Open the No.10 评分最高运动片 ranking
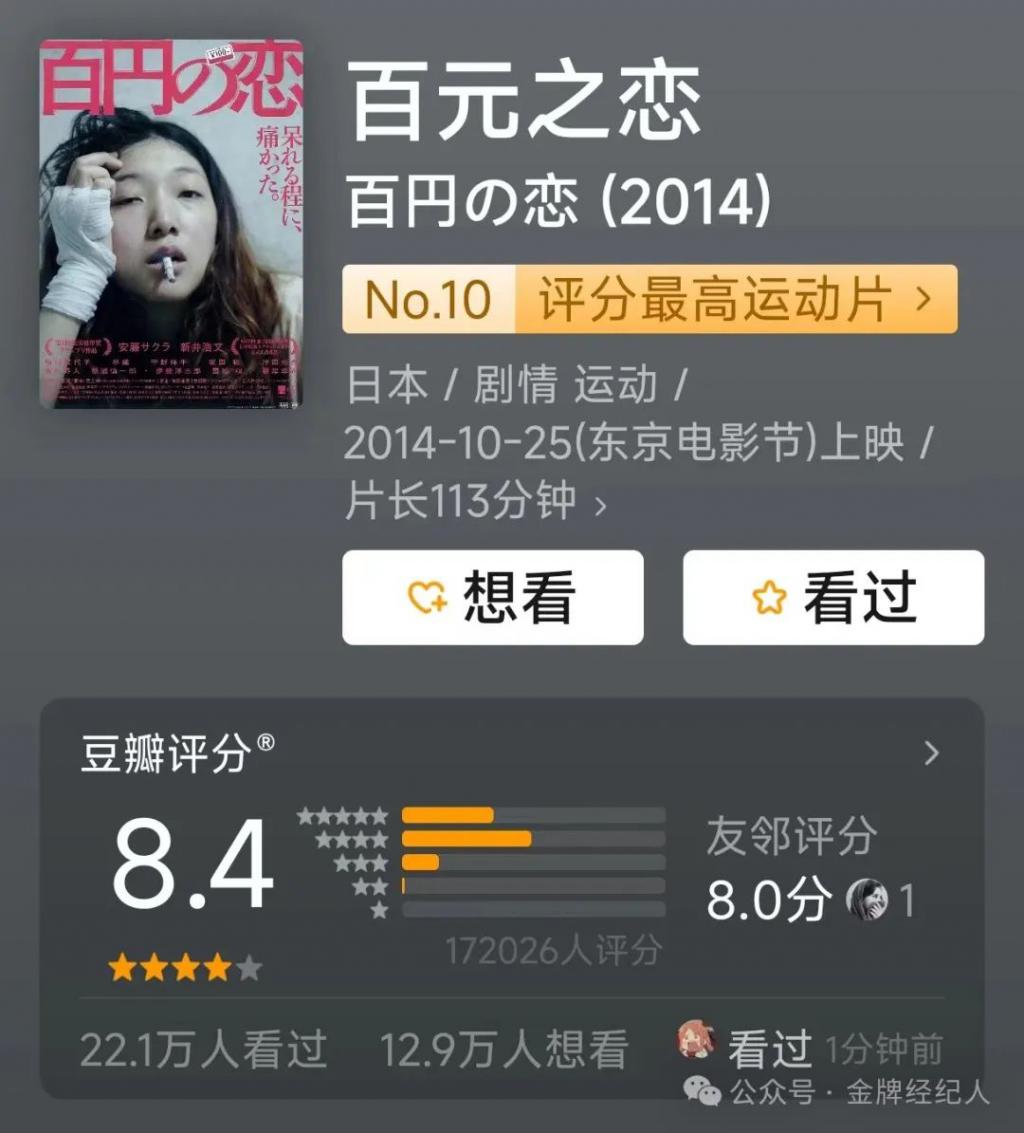The height and width of the screenshot is (1133, 1024). 649,299
